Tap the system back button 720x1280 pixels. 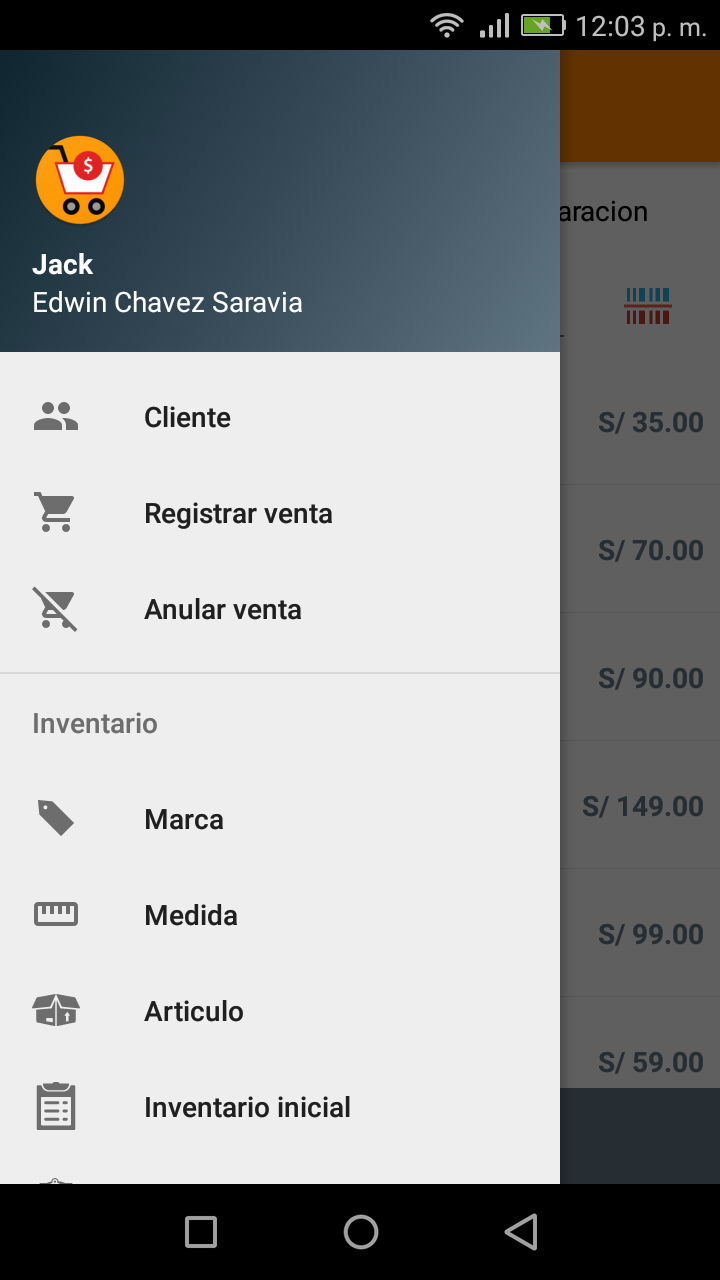click(521, 1232)
